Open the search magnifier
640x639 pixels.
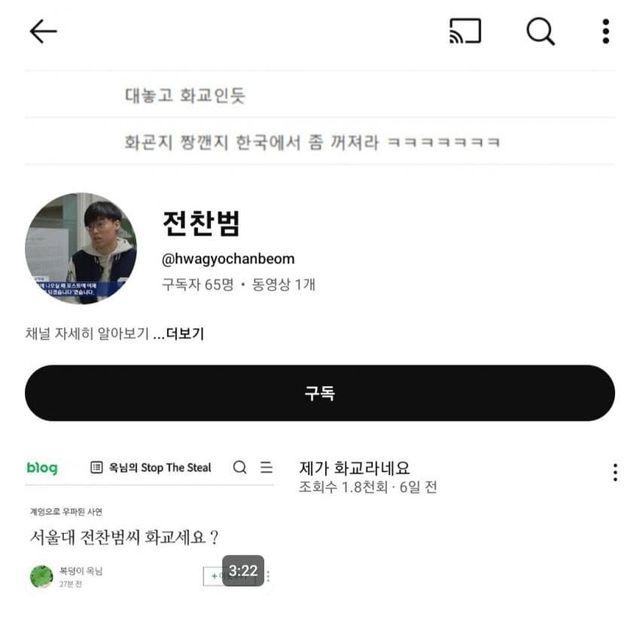pyautogui.click(x=540, y=32)
